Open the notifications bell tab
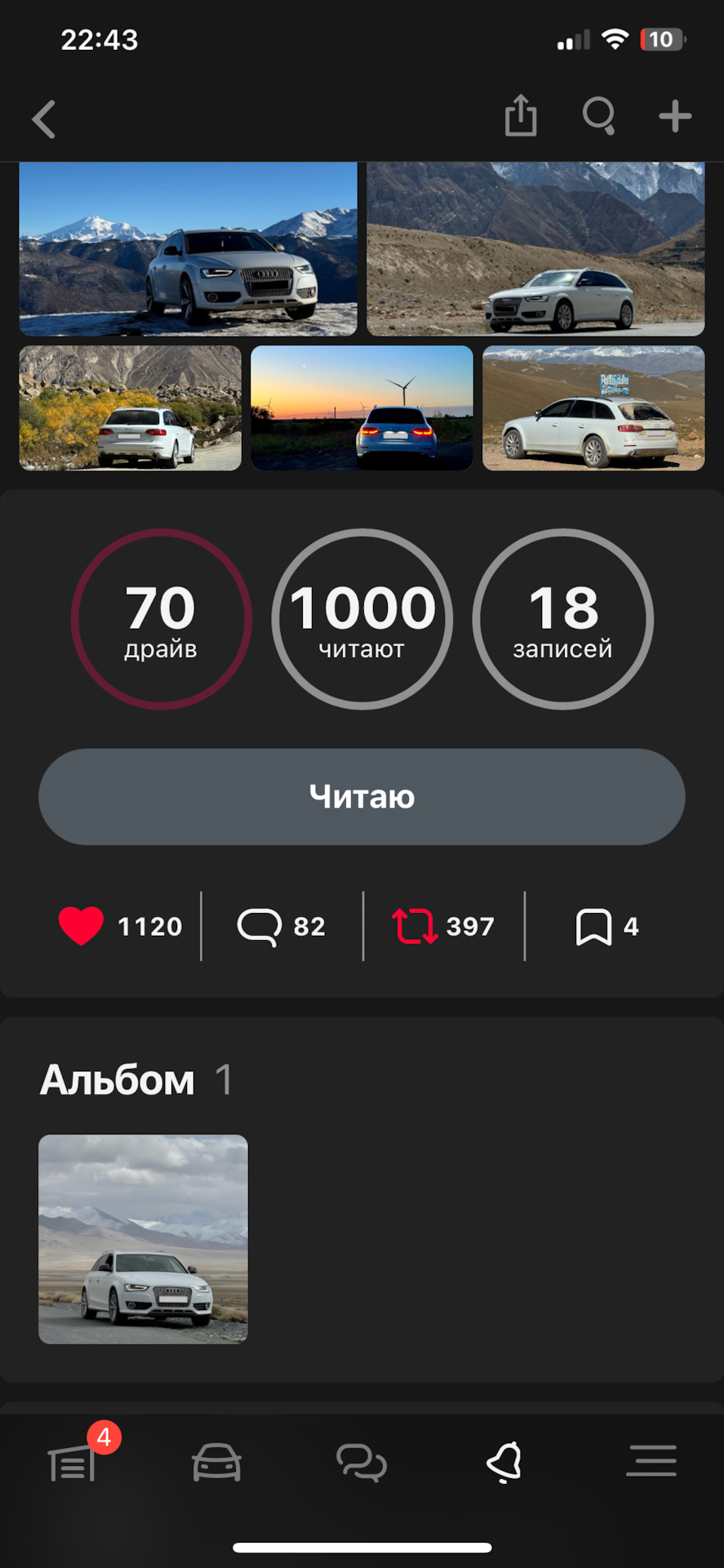The image size is (724, 1568). [x=505, y=1462]
